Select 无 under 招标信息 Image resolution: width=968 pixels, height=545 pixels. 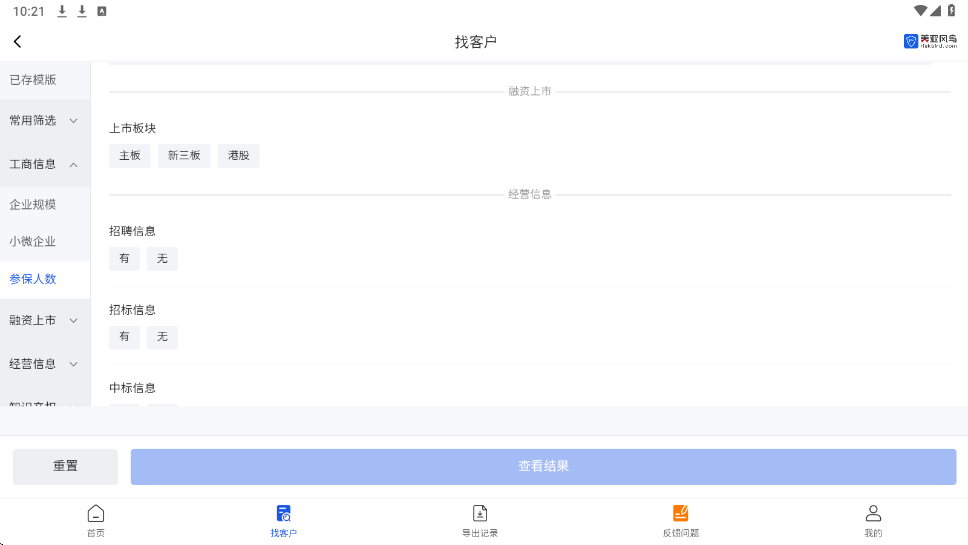coord(162,337)
